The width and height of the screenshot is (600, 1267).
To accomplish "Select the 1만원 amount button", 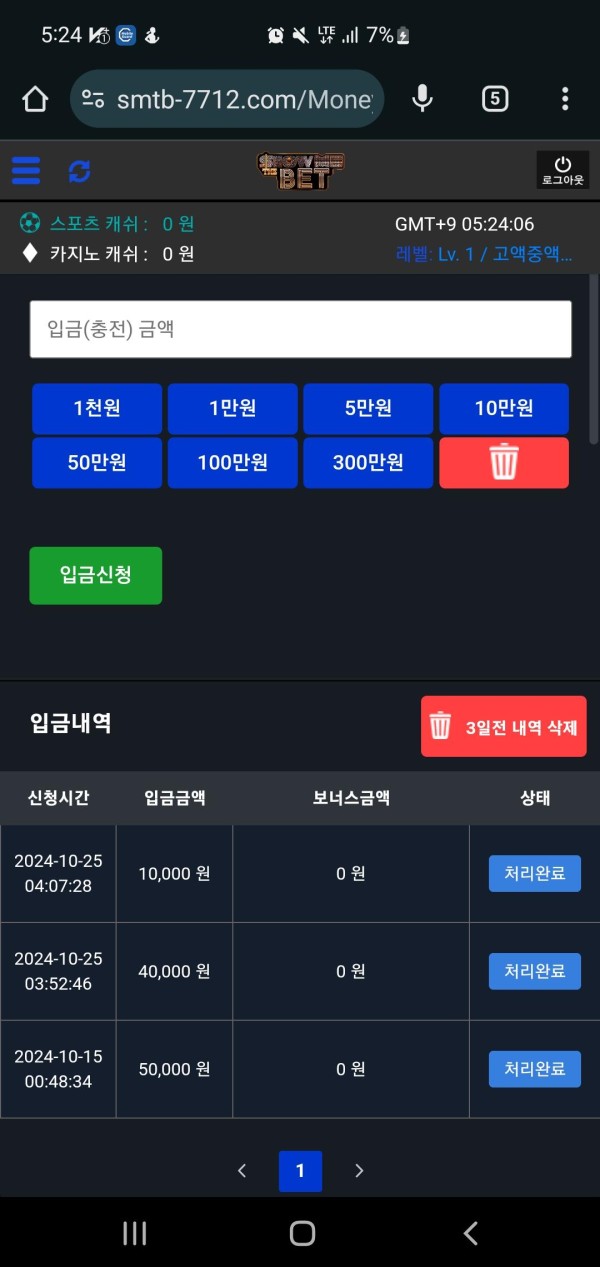I will [232, 408].
